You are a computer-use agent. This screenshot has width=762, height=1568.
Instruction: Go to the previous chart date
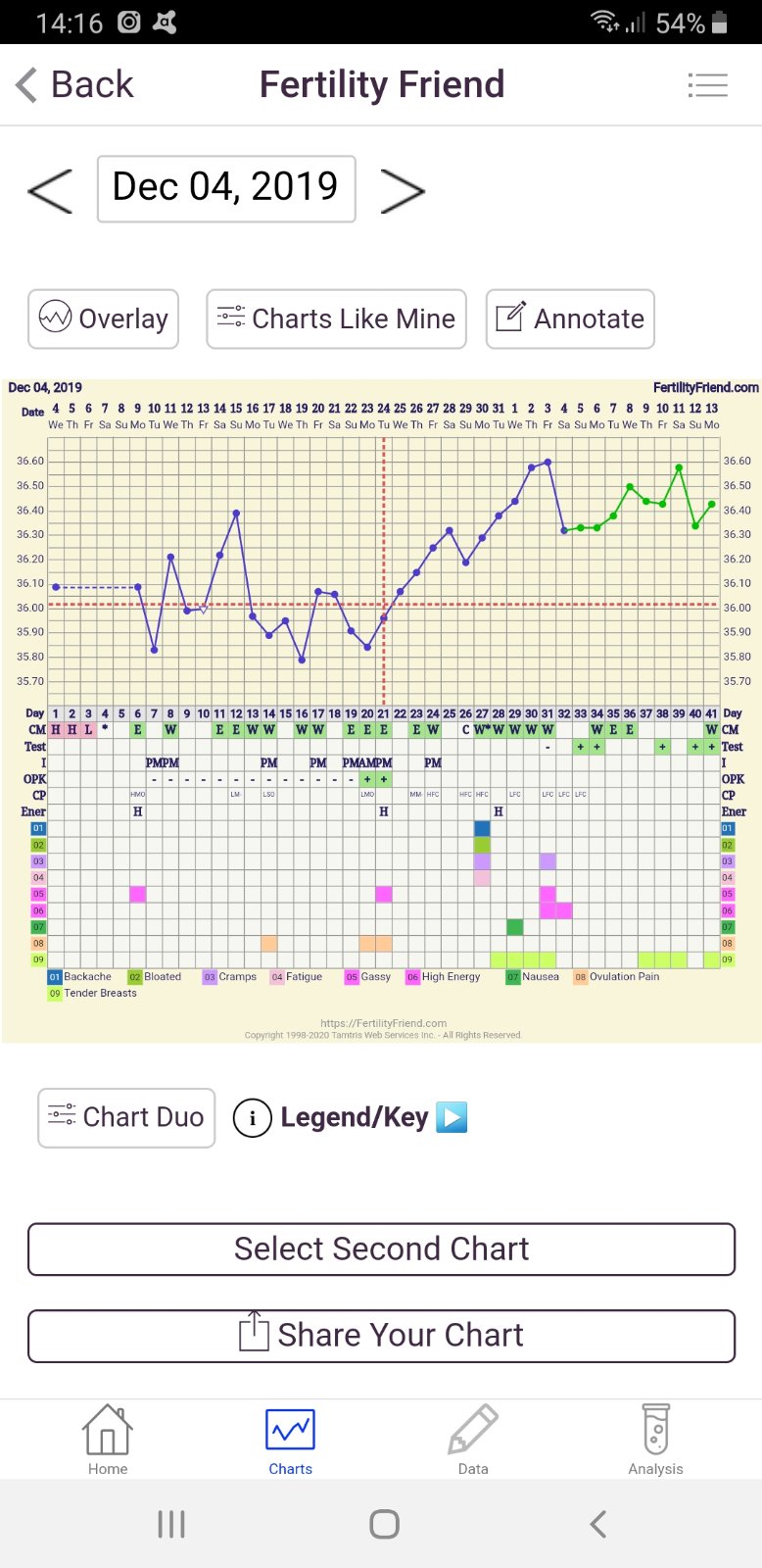[x=51, y=190]
